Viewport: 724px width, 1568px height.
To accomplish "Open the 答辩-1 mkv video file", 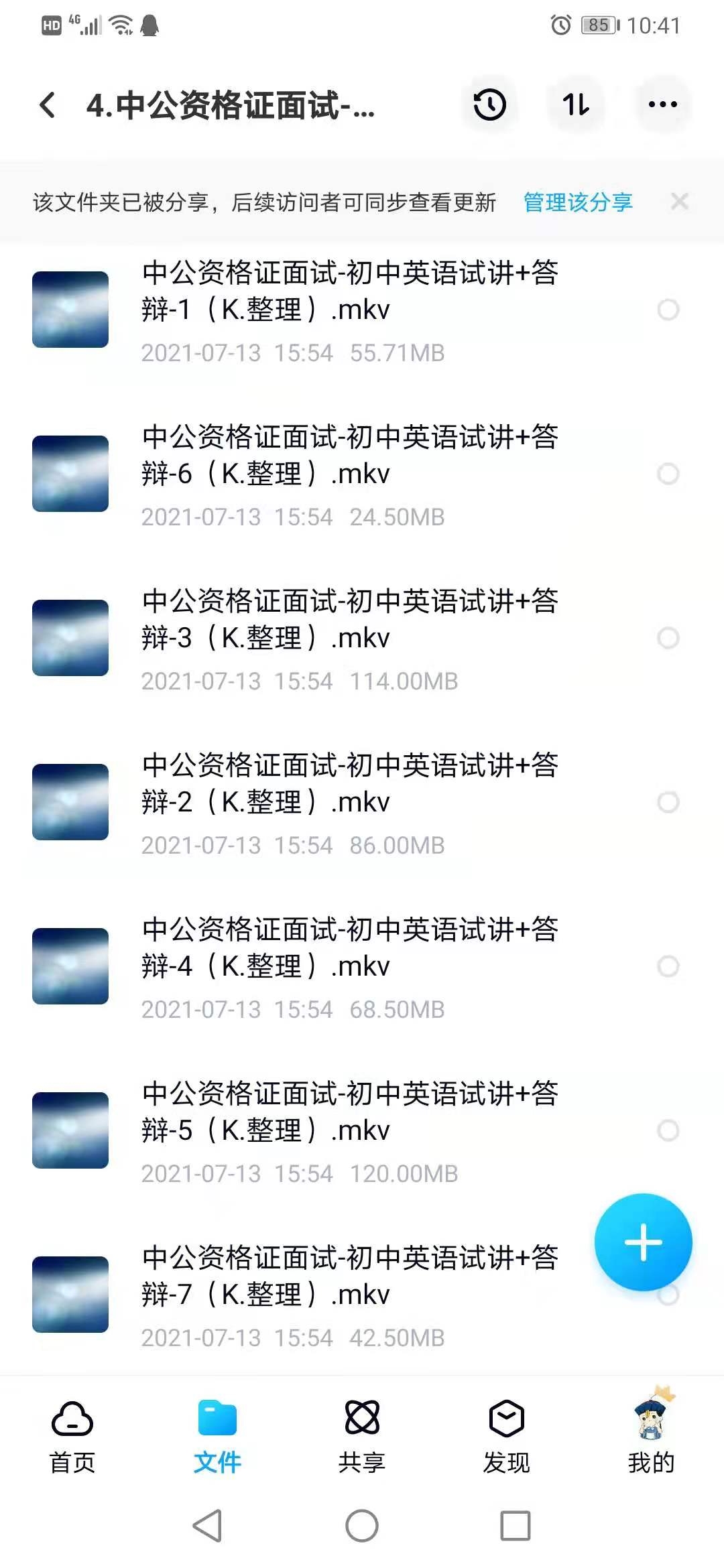I will [349, 310].
